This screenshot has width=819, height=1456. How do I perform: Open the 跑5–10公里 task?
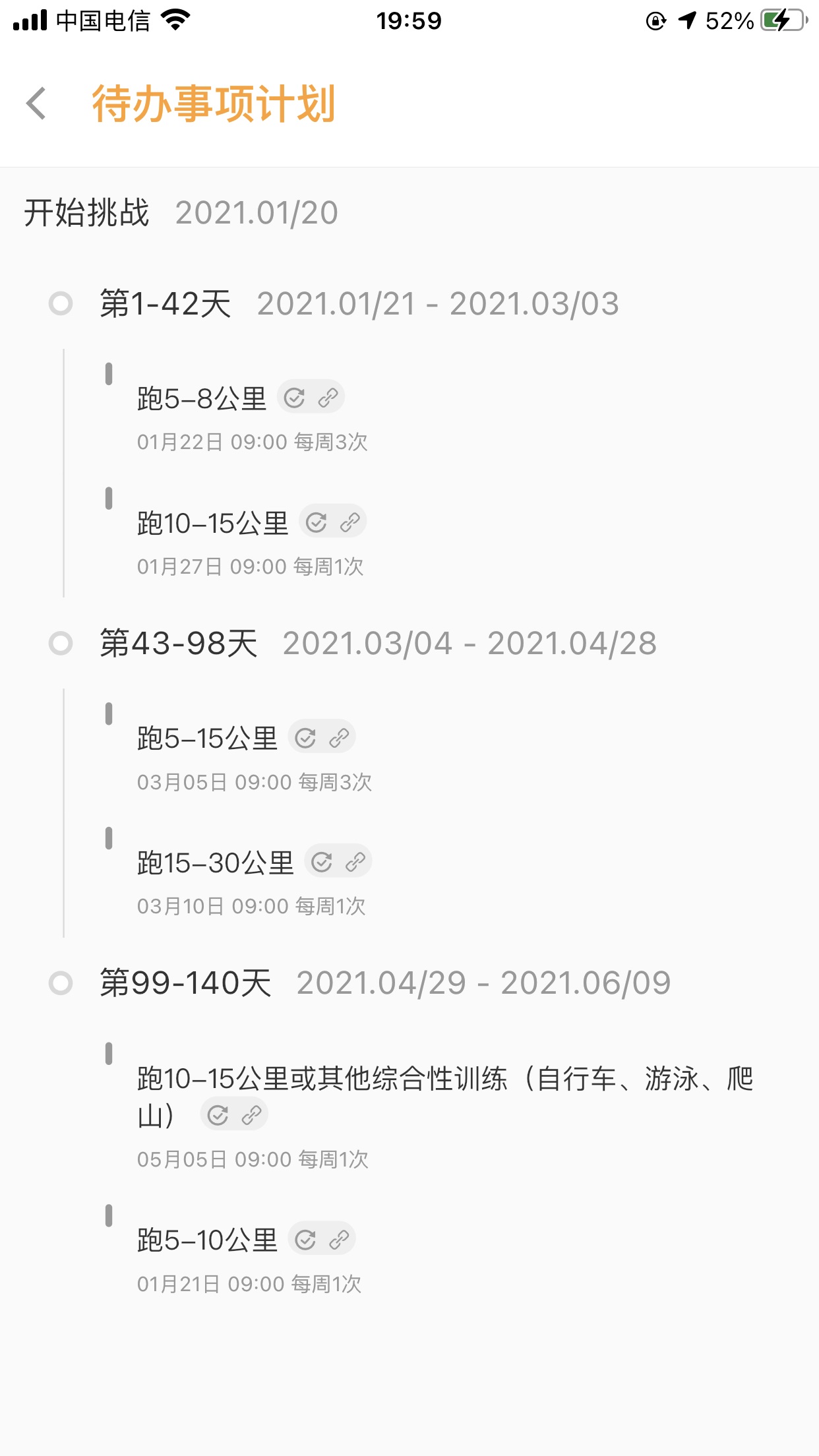(x=207, y=1240)
